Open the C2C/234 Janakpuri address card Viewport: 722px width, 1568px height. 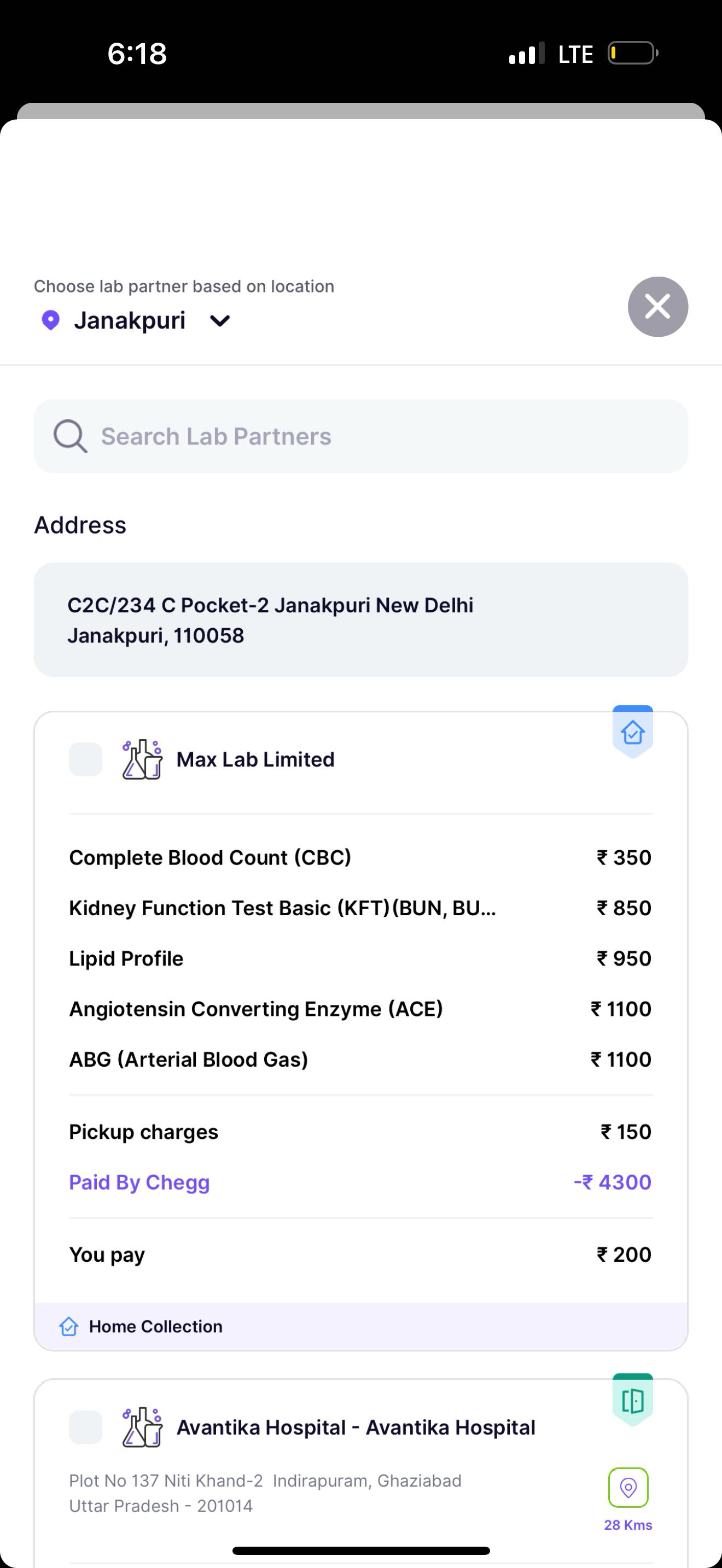(360, 619)
